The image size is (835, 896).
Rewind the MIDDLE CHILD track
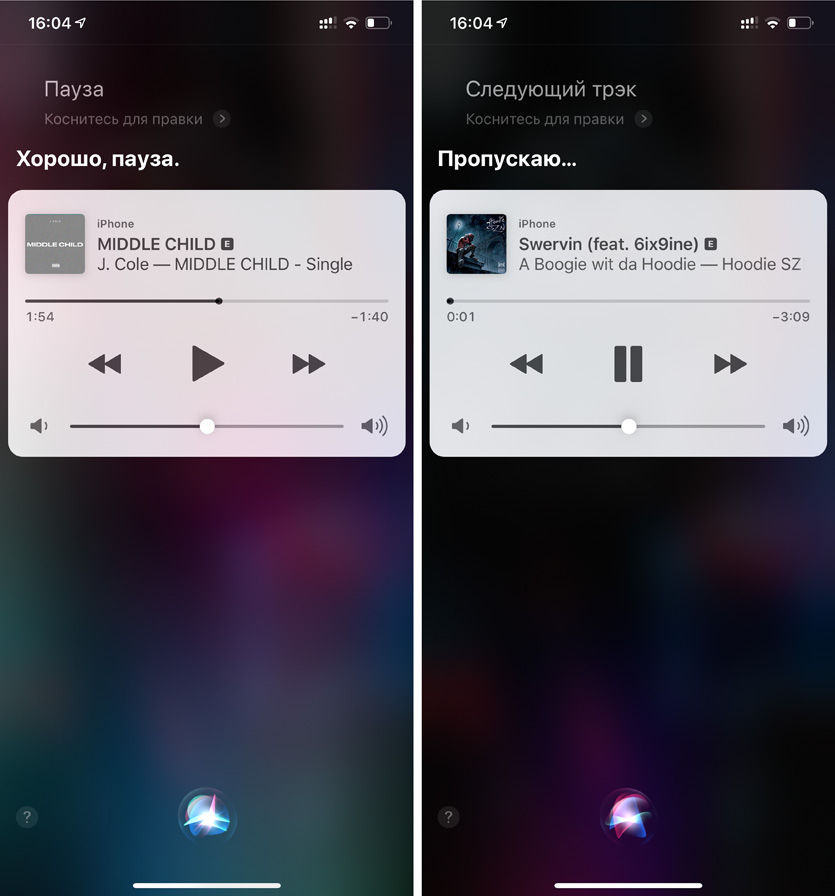click(105, 364)
